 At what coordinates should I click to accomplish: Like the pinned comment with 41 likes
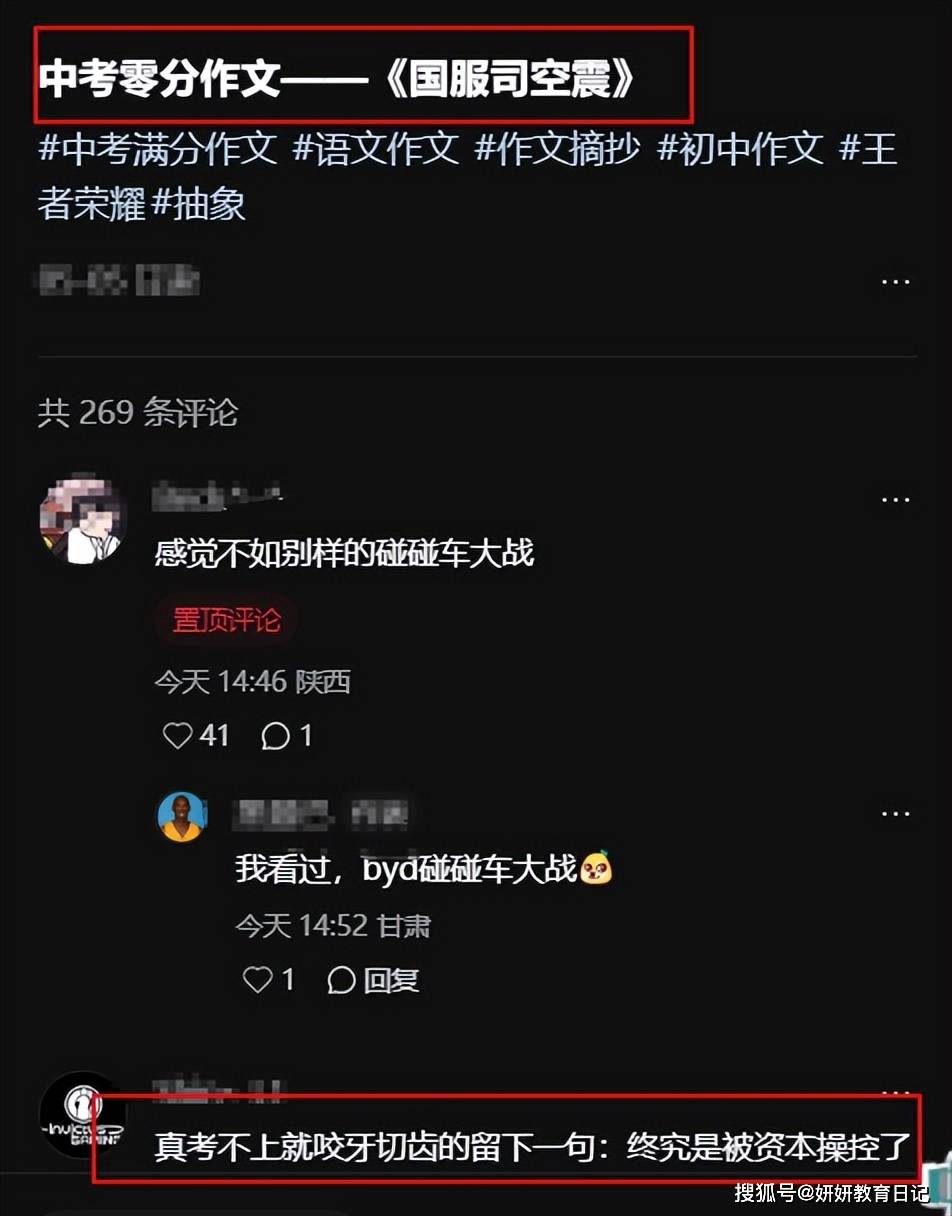point(178,736)
